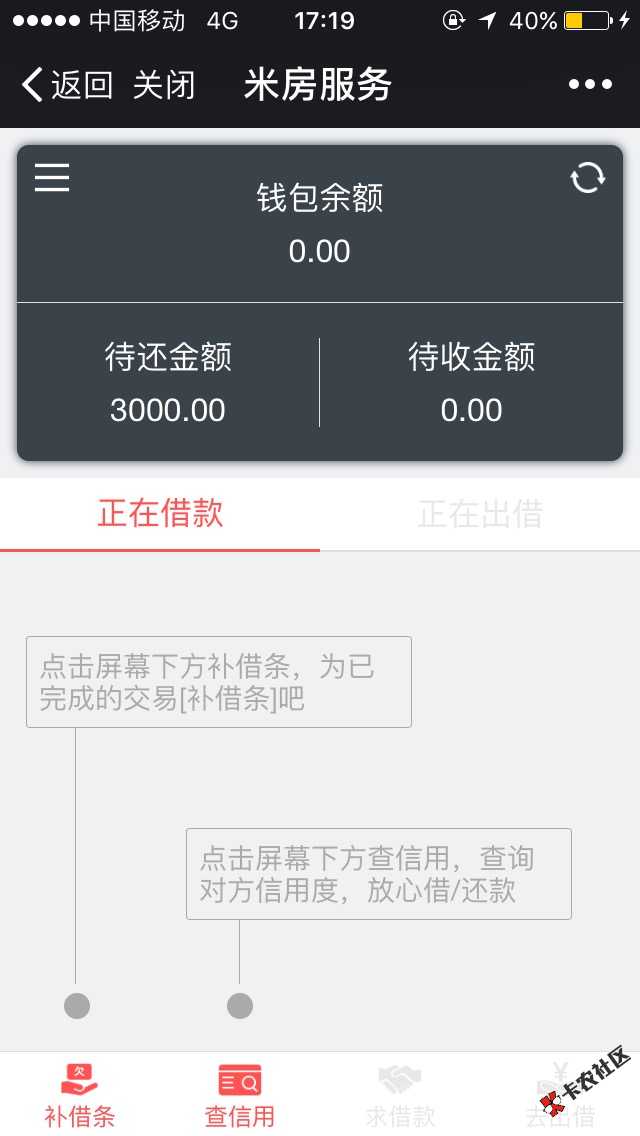
Task: Open the hamburger menu on wallet card
Action: click(52, 177)
